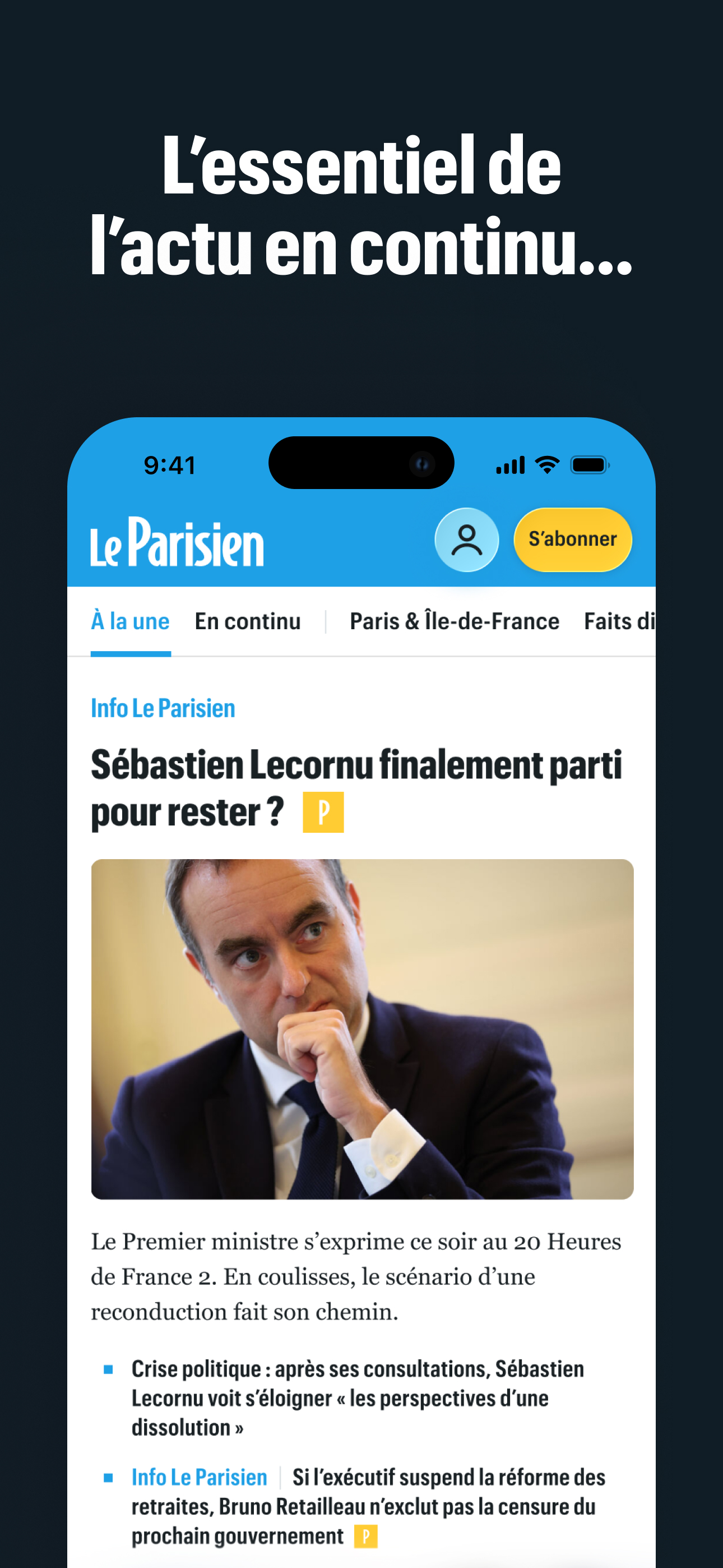Screen dimensions: 723x1568
Task: Tap the blue underline indicator under À la une
Action: [x=130, y=653]
